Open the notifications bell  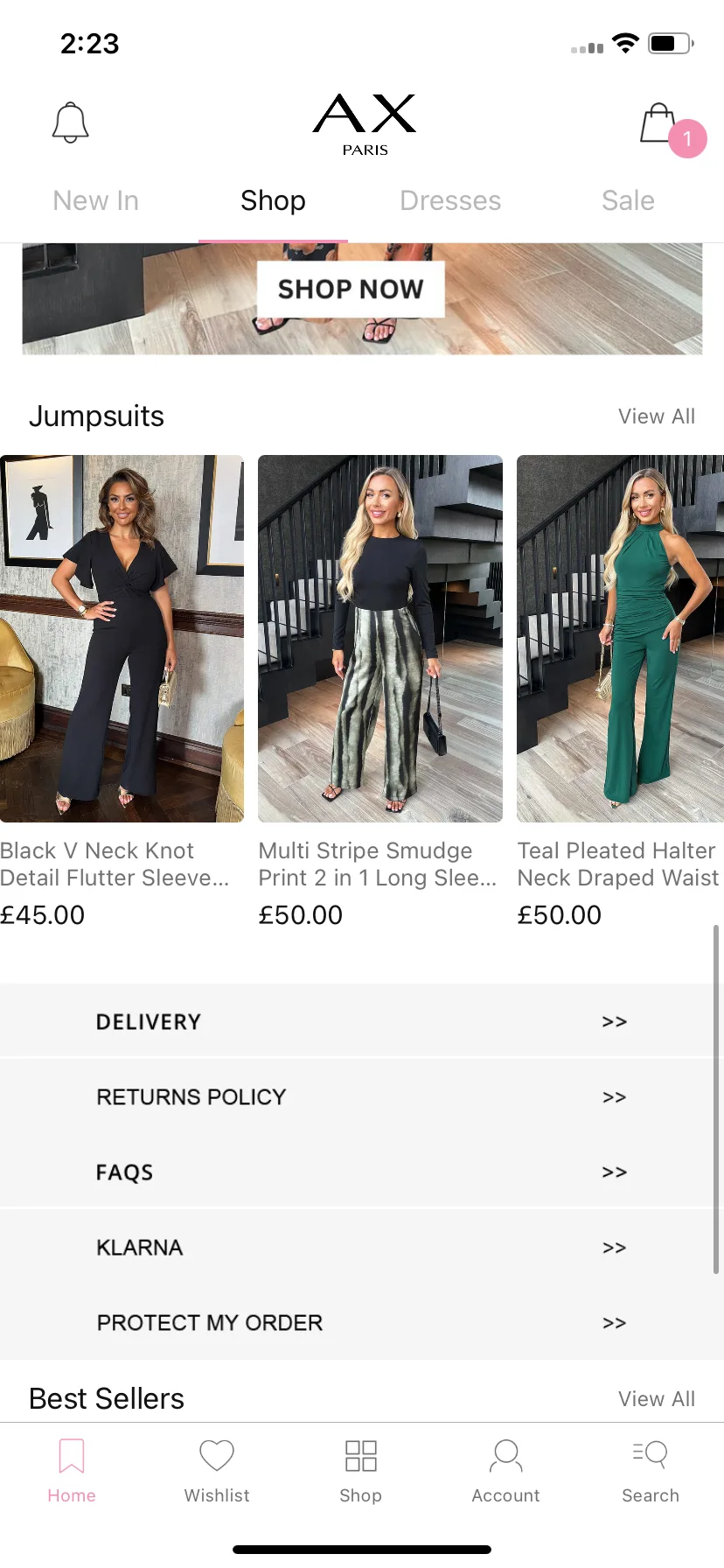(71, 122)
